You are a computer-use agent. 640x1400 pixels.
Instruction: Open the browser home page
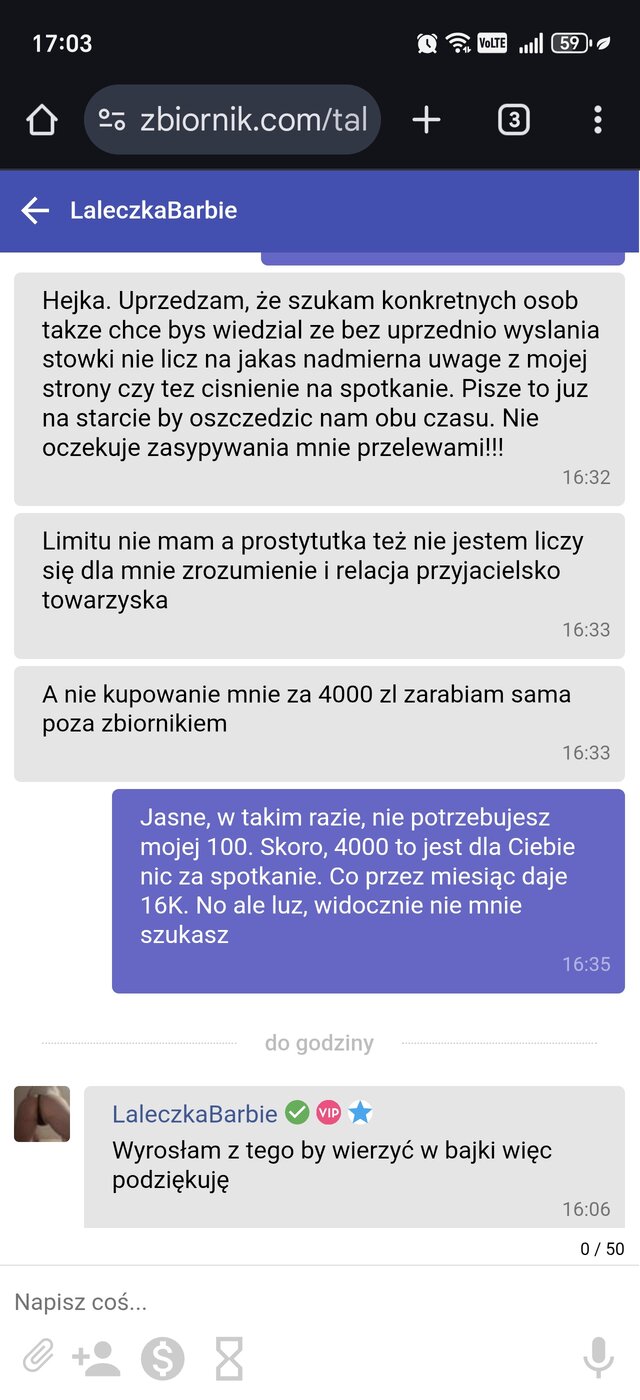pos(42,120)
